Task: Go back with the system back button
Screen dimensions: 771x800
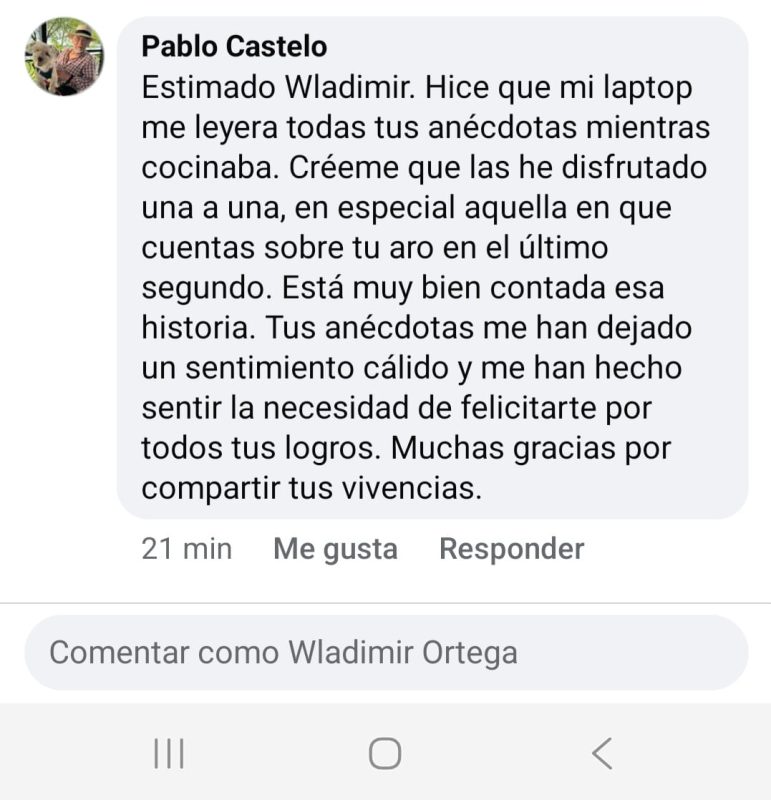Action: point(601,753)
